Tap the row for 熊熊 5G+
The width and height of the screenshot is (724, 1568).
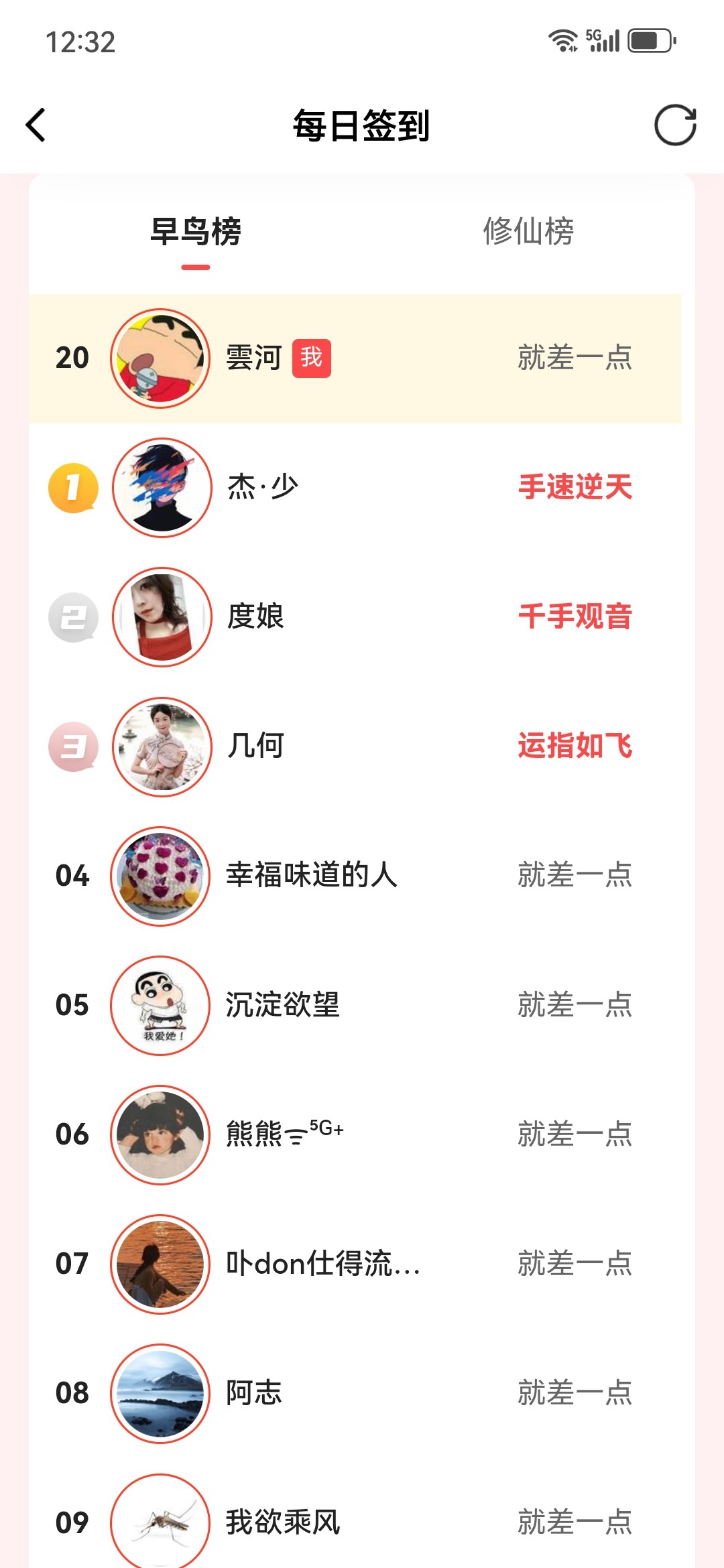[x=355, y=1134]
